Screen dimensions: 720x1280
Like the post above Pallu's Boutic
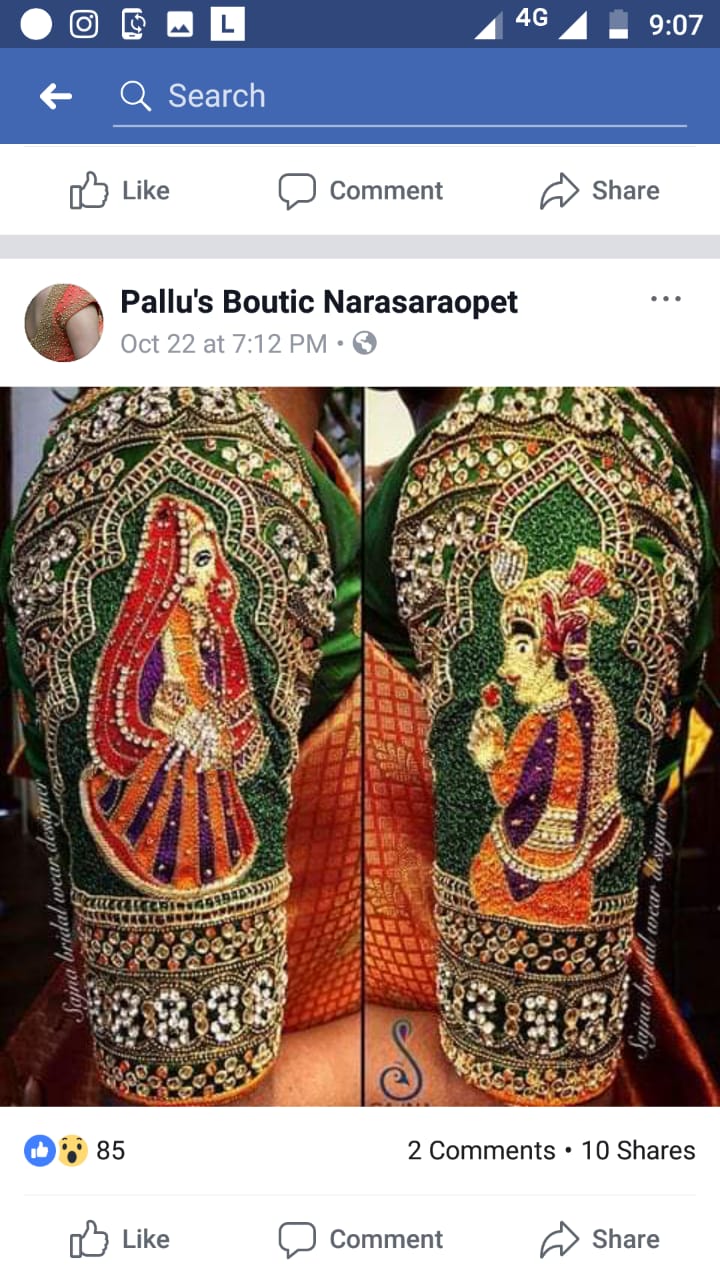[120, 190]
